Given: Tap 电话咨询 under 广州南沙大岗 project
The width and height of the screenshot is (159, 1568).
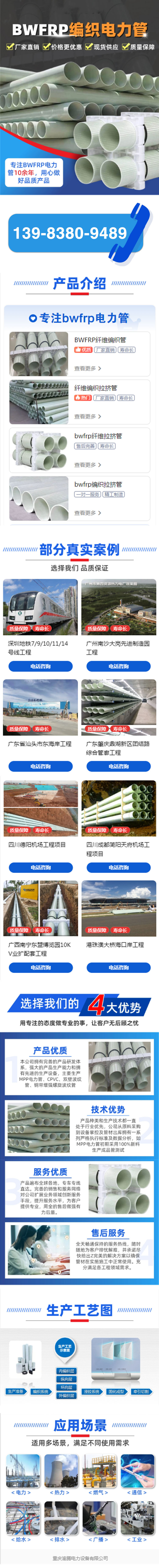Looking at the screenshot, I should click(x=118, y=667).
